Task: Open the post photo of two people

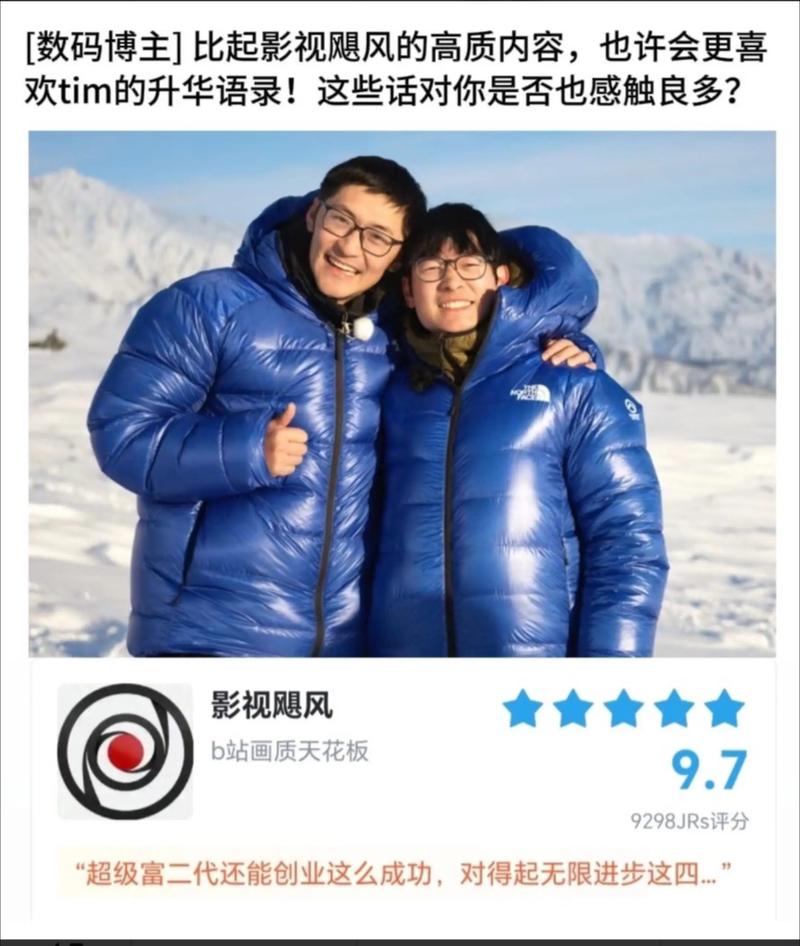Action: coord(401,394)
